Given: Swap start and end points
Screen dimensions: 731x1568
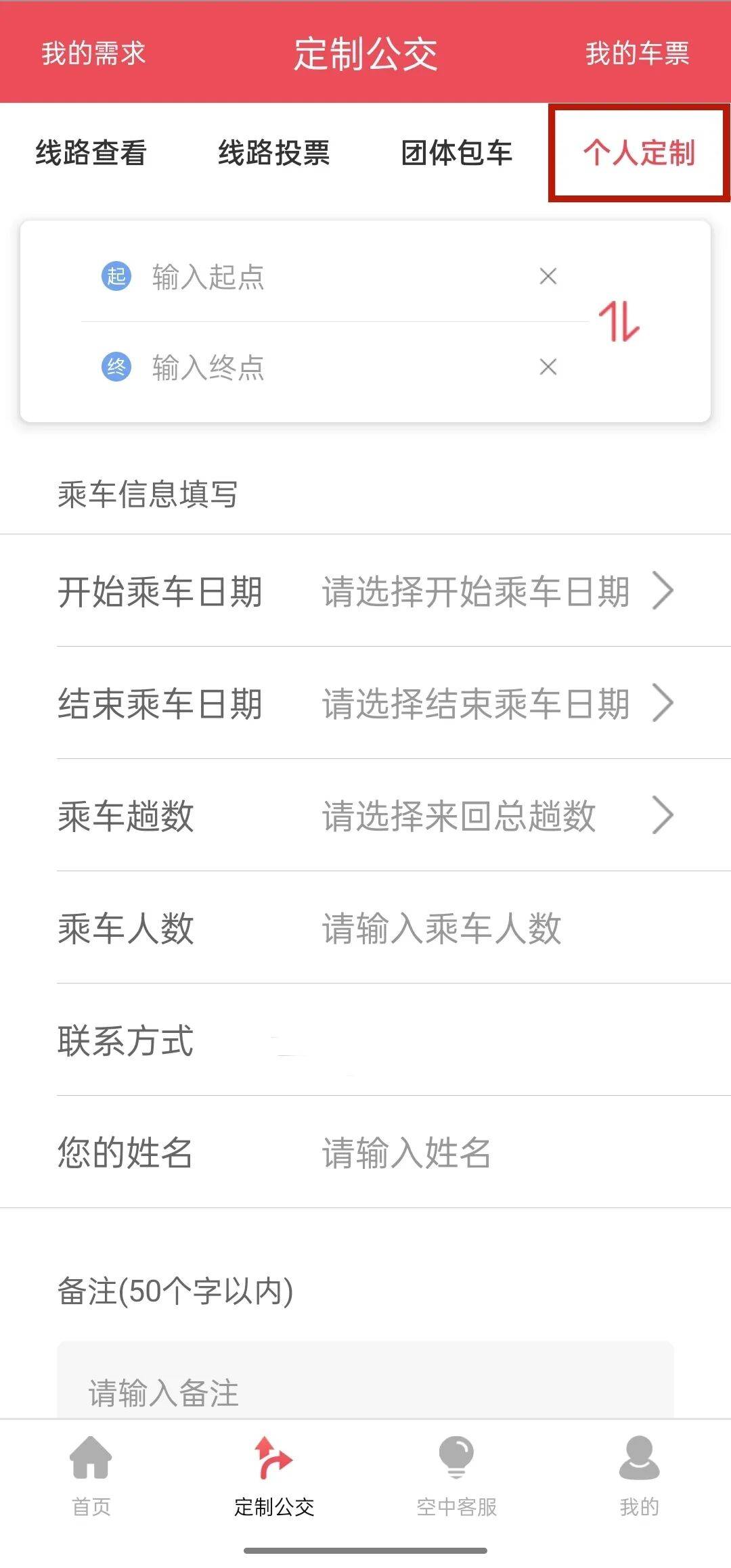Looking at the screenshot, I should (619, 322).
